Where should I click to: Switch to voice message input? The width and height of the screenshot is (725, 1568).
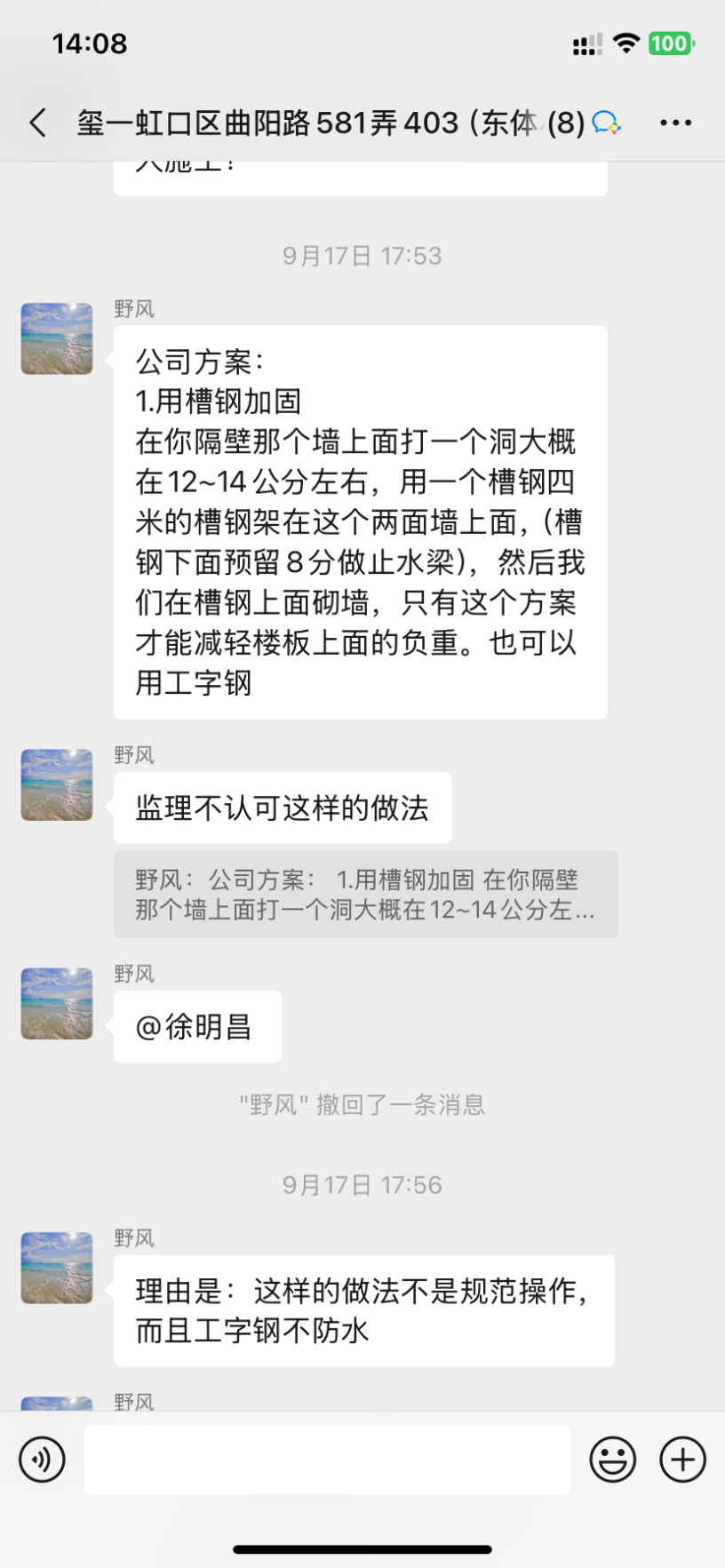tap(42, 1460)
